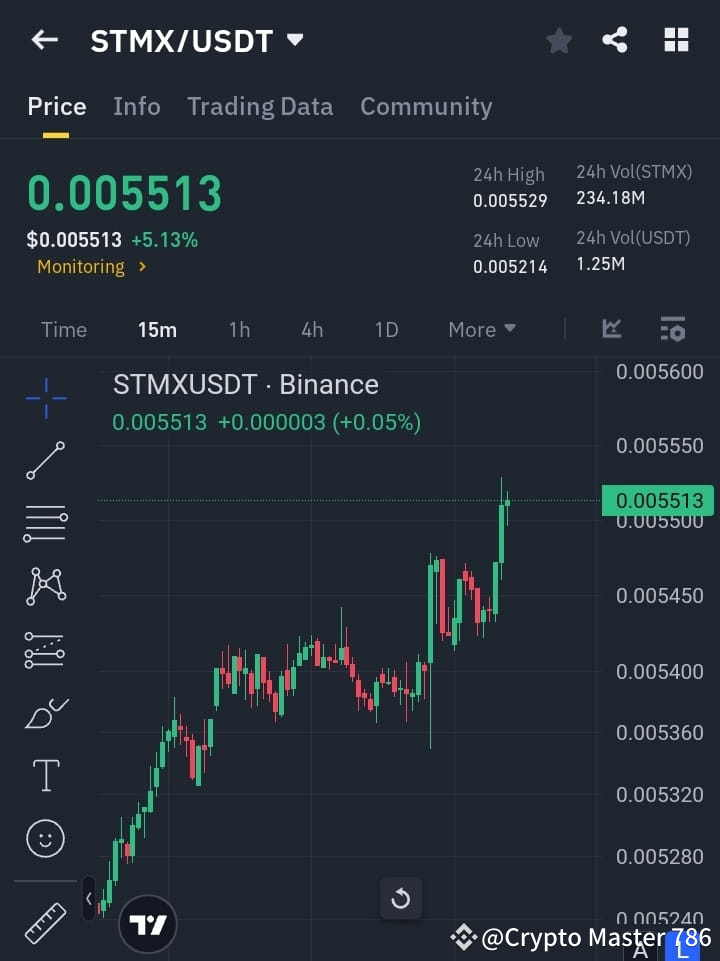Expand the More timeframes dropdown
The image size is (720, 961).
click(481, 329)
